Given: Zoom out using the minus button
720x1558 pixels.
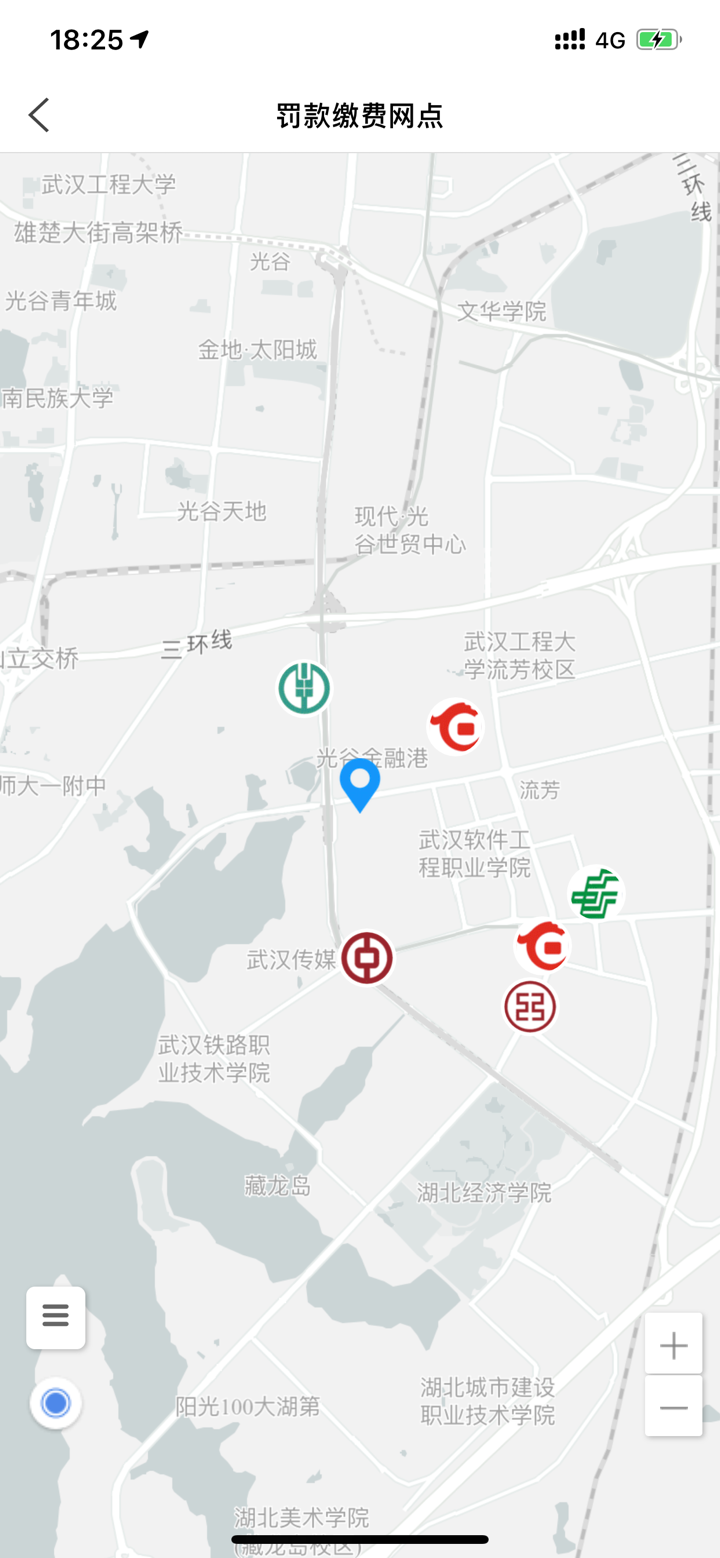Looking at the screenshot, I should point(674,1407).
